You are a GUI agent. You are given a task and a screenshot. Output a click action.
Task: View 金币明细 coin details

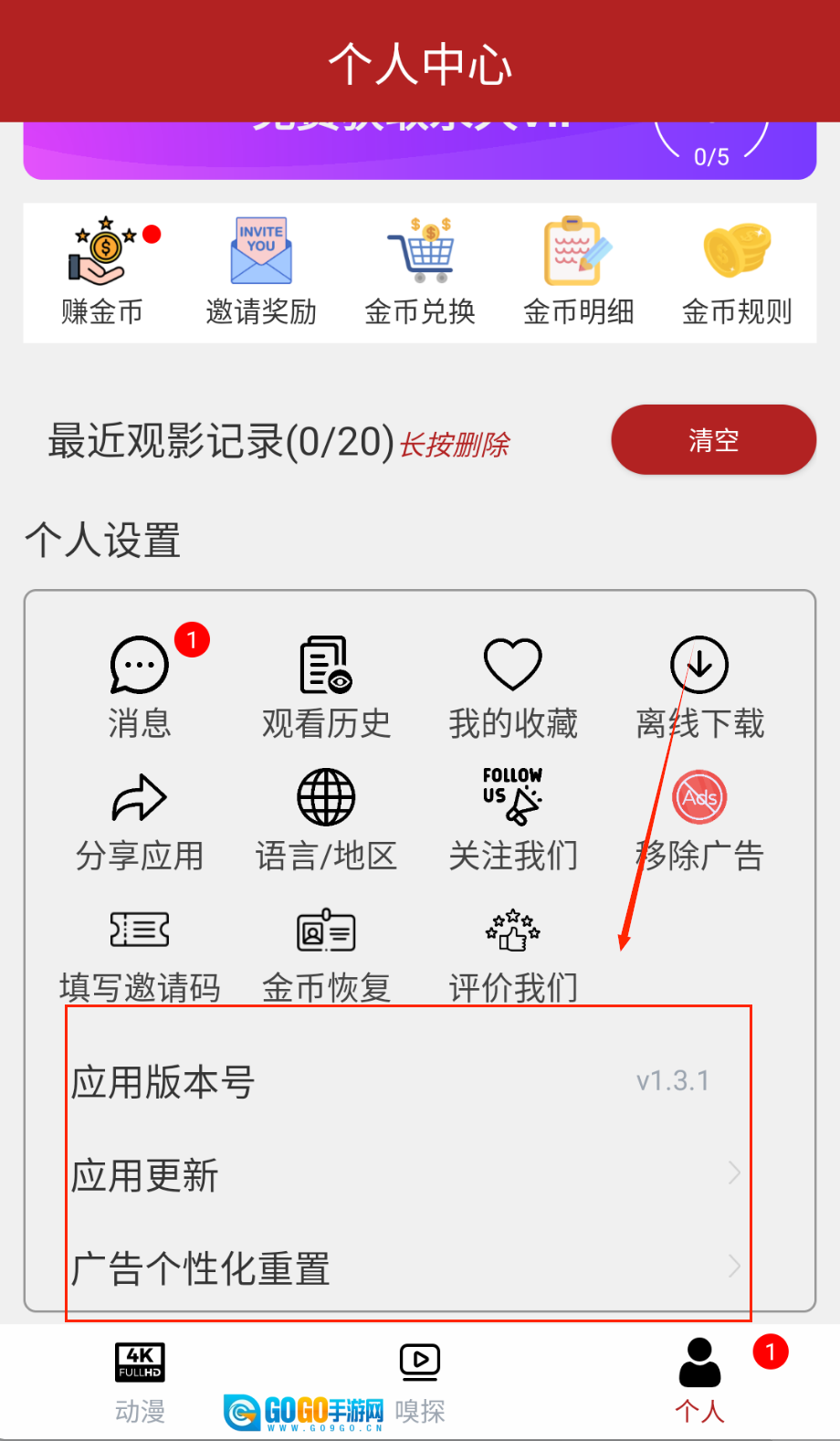pos(578,272)
